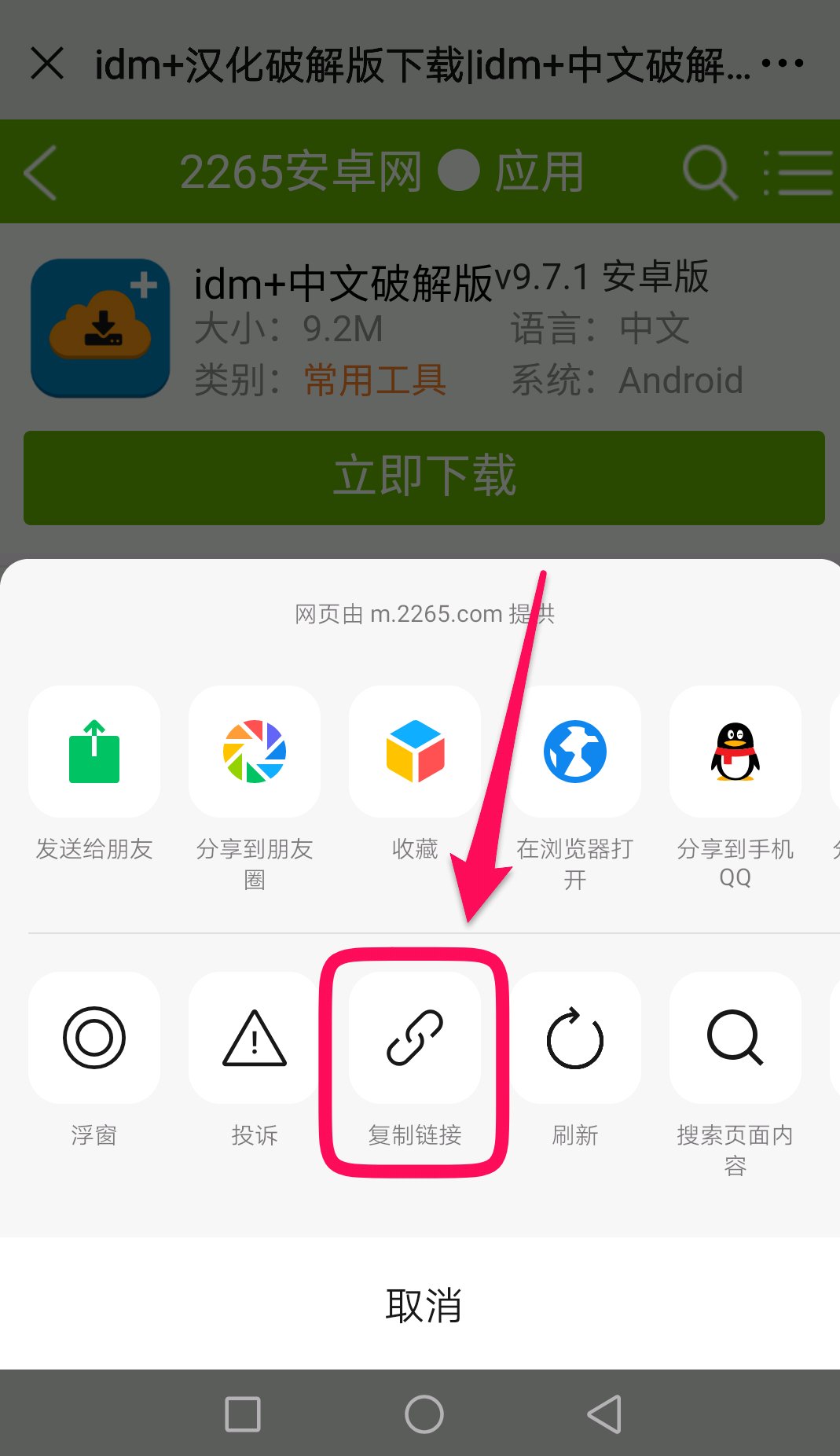
Task: Open the three-dot overflow menu
Action: (x=783, y=63)
